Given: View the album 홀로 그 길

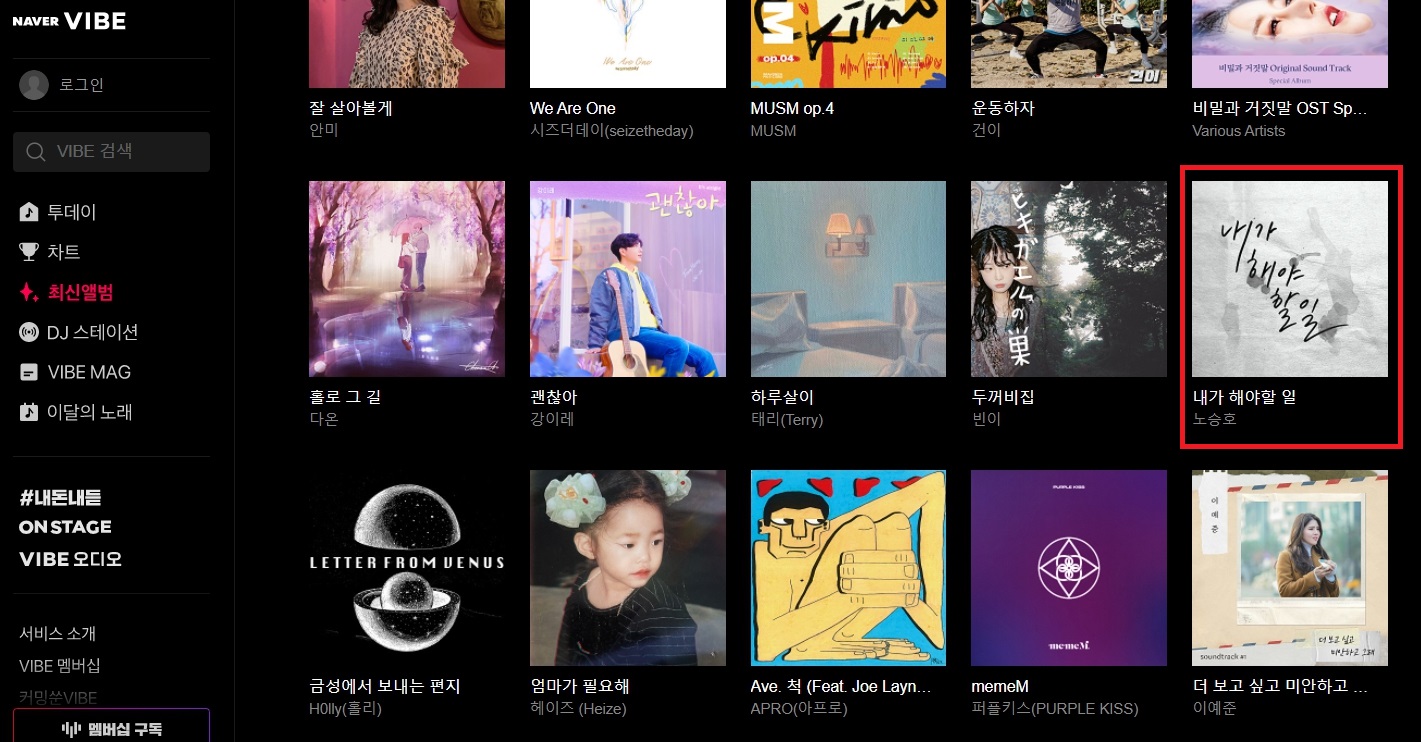Looking at the screenshot, I should tap(406, 279).
